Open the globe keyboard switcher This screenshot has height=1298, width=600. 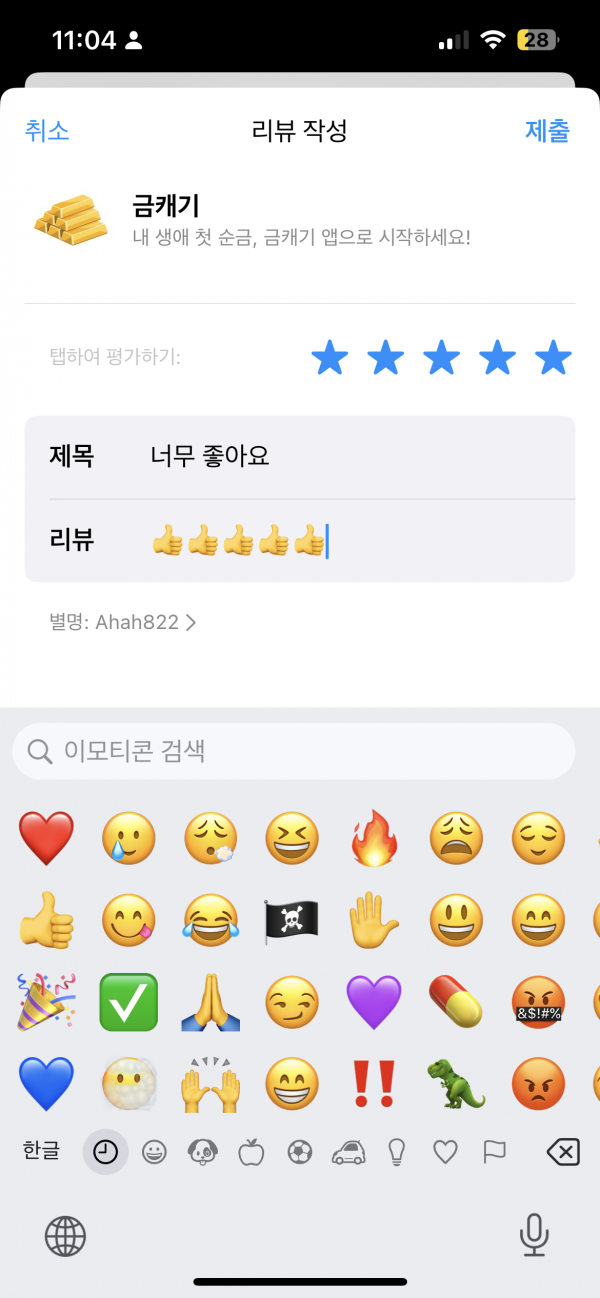click(65, 1236)
